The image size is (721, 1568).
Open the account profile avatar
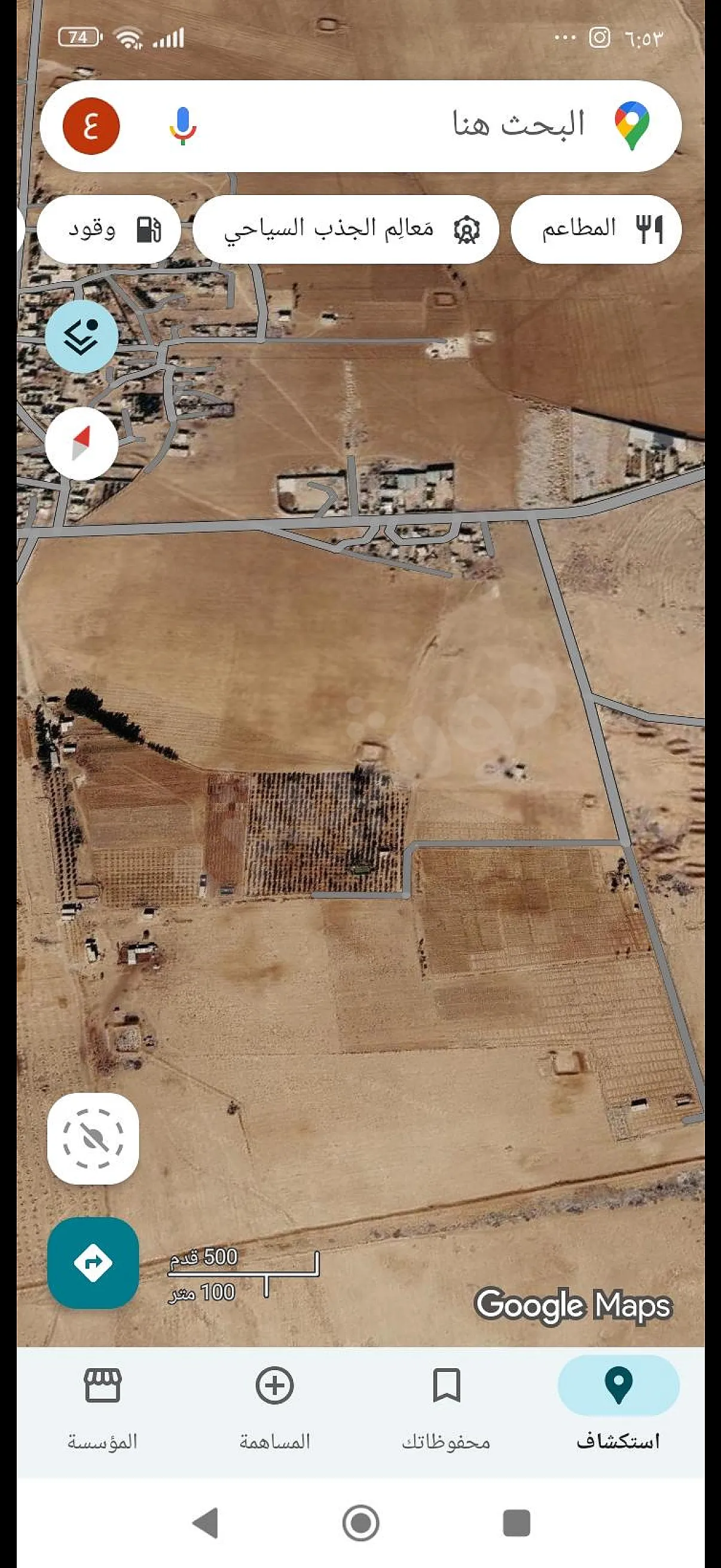point(91,126)
